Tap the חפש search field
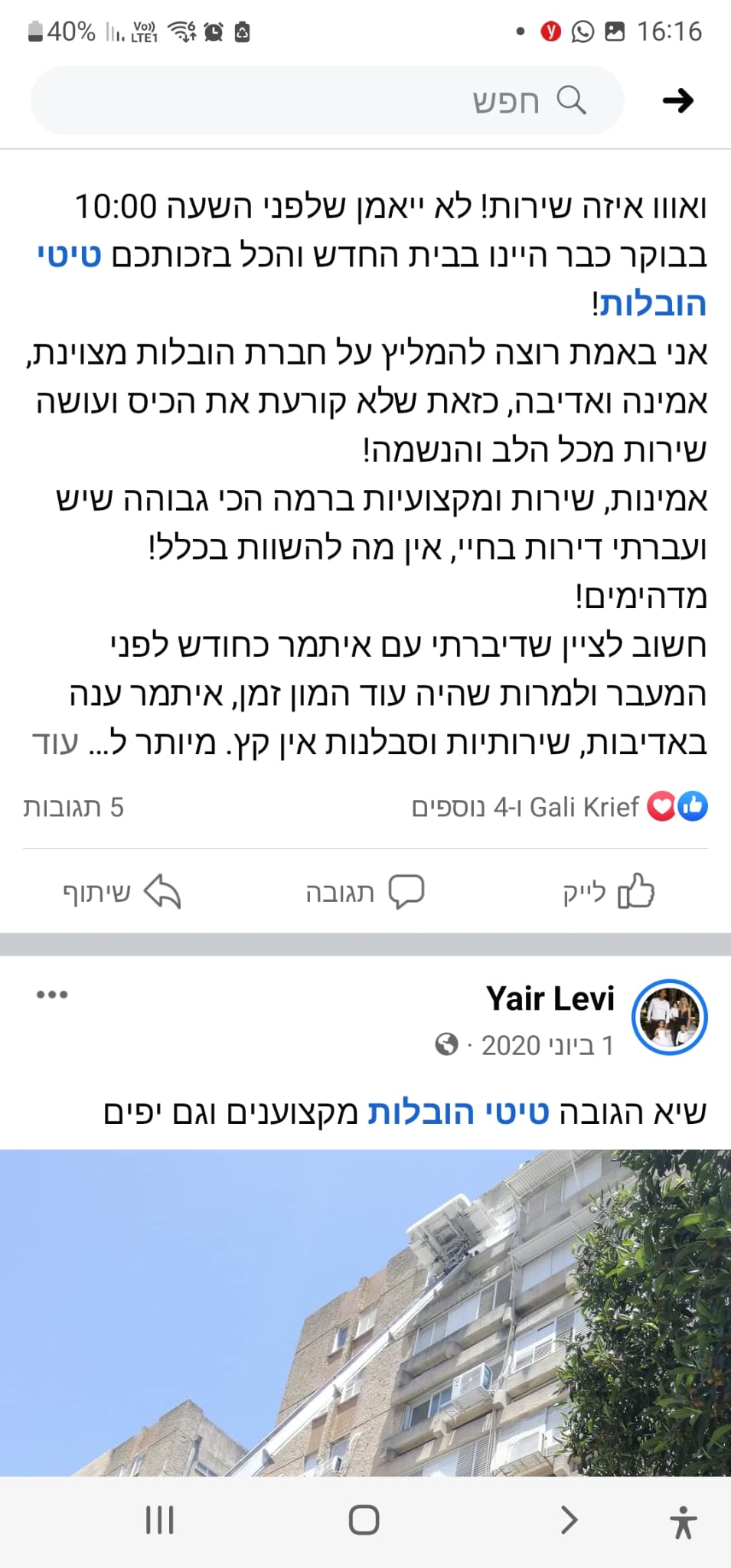This screenshot has height=1568, width=731. click(329, 100)
